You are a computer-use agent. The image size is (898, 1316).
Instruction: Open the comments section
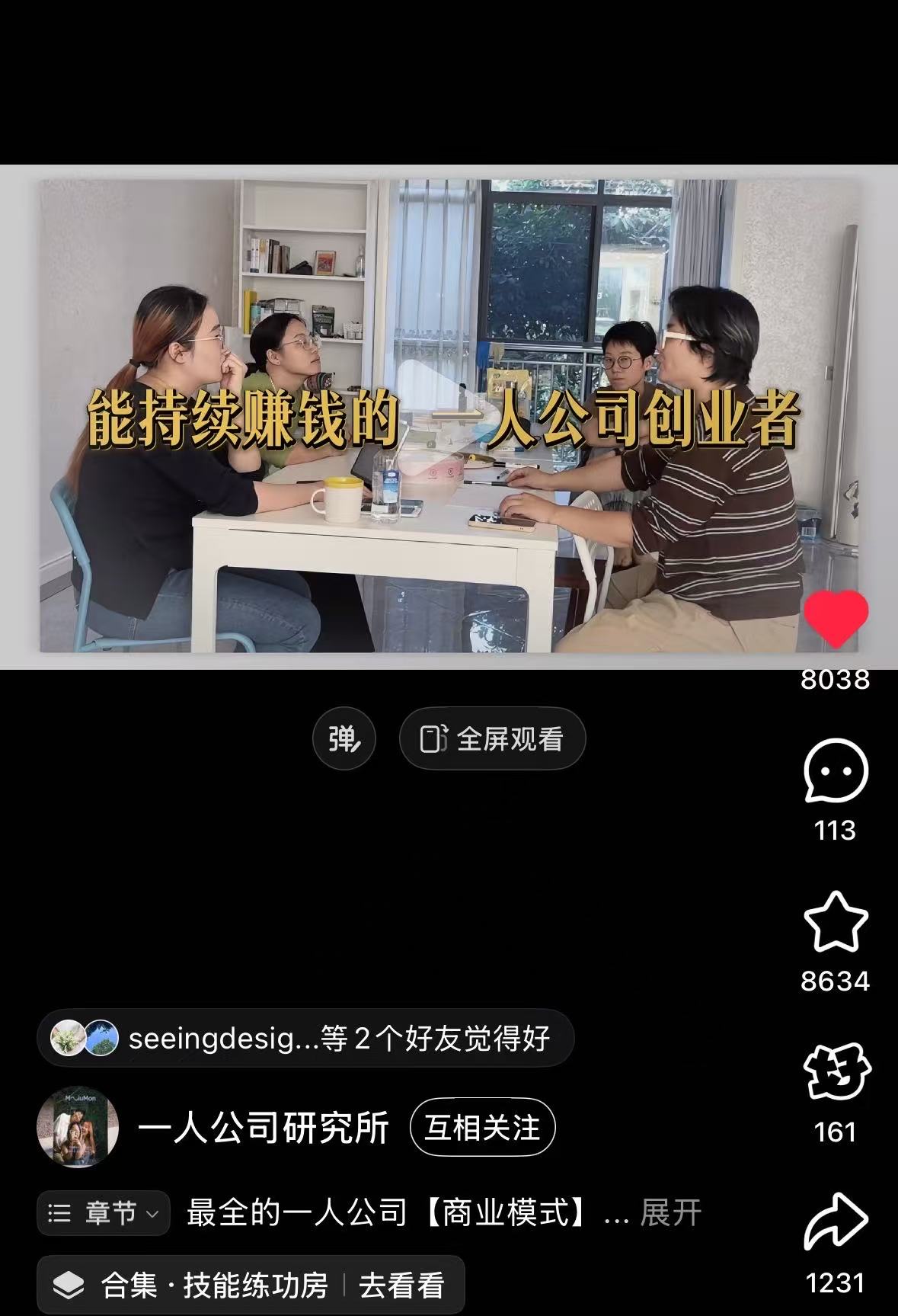[836, 771]
